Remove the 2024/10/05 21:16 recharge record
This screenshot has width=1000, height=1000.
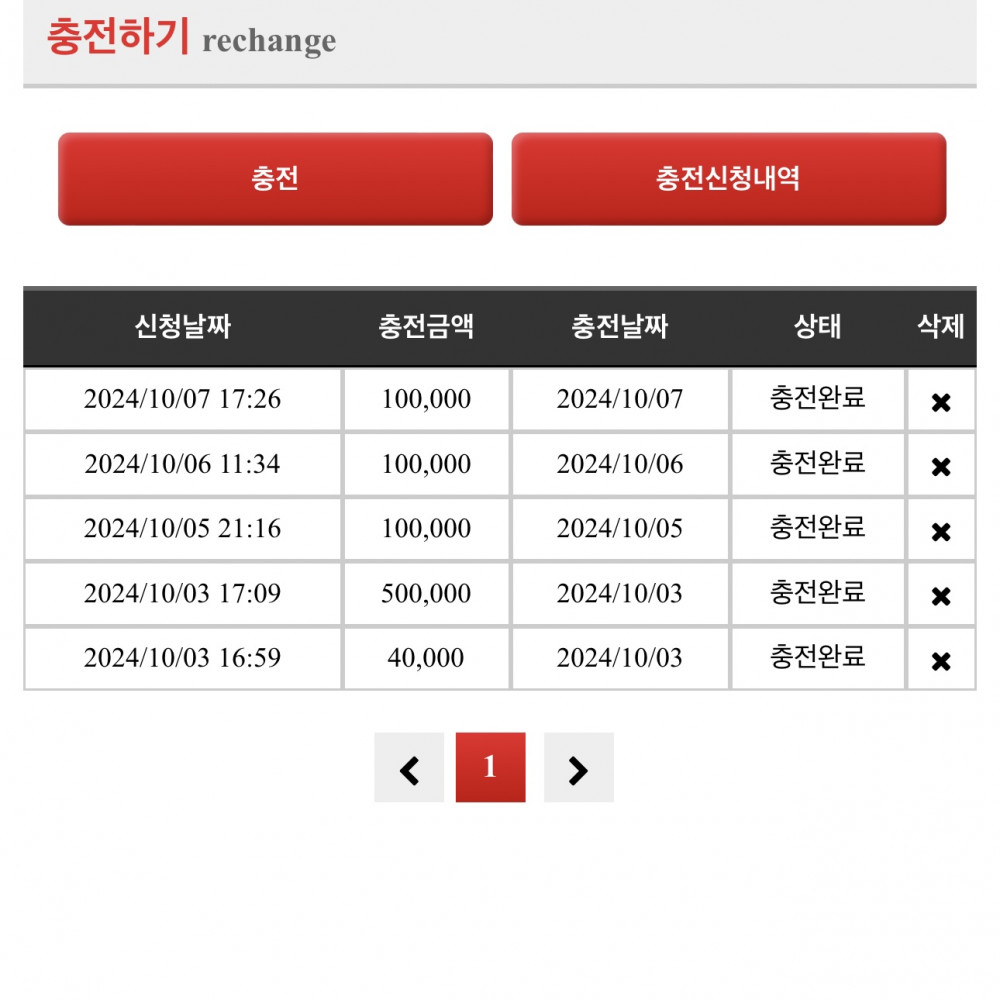[x=940, y=531]
